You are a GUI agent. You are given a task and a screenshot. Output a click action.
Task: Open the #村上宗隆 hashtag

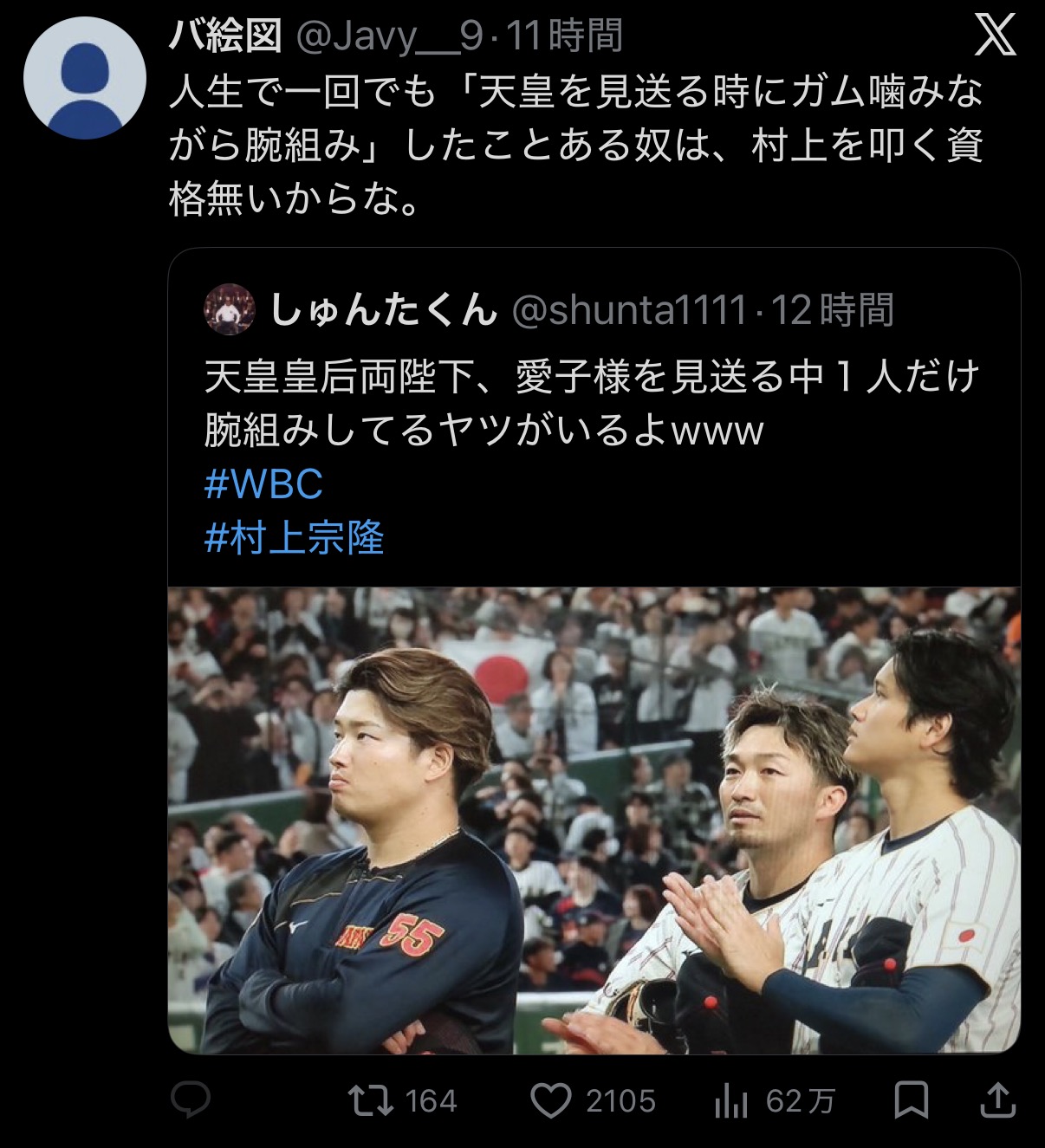294,538
